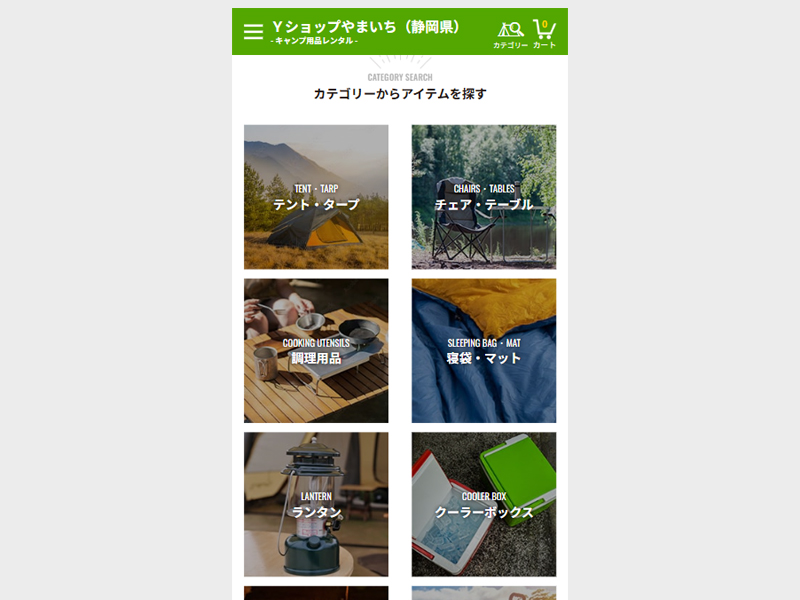Screen dimensions: 800x600
Task: Select the 調理用品 cooking utensils tile
Action: (x=316, y=351)
